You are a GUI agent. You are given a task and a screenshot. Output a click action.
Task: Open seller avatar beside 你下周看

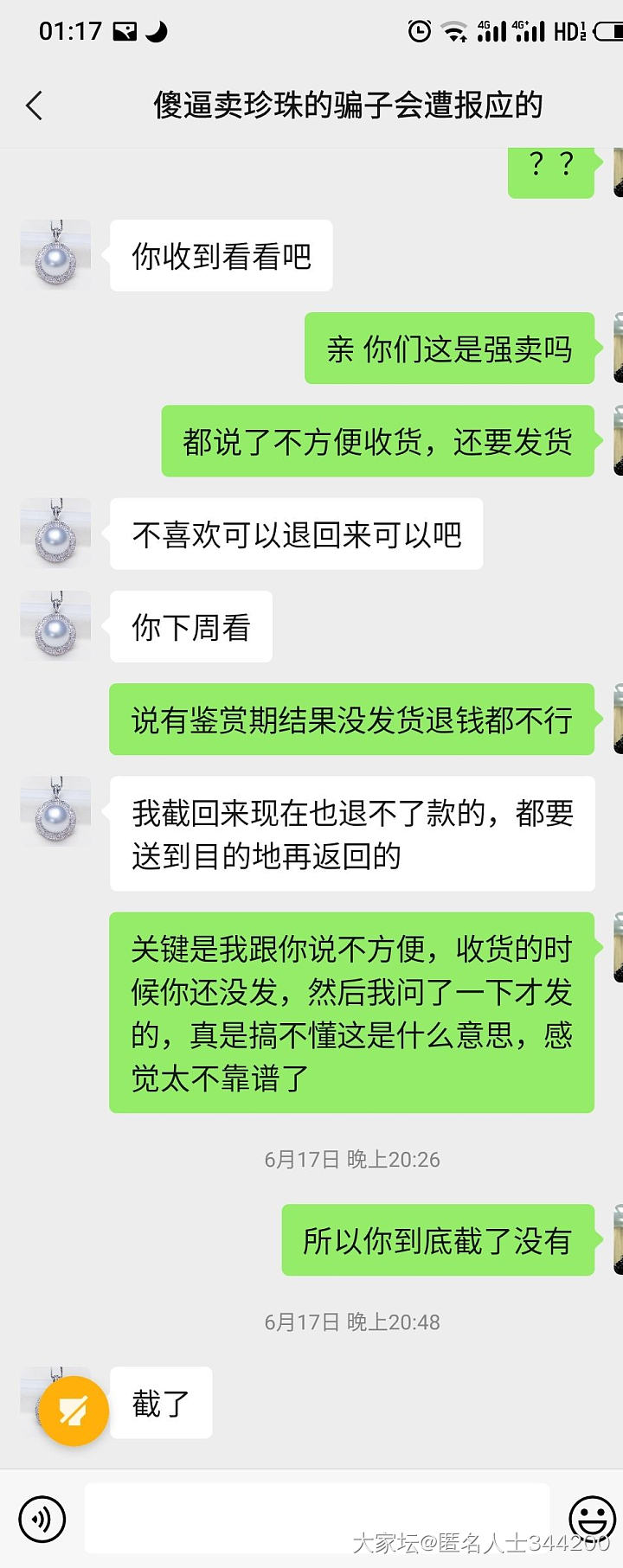tap(55, 626)
